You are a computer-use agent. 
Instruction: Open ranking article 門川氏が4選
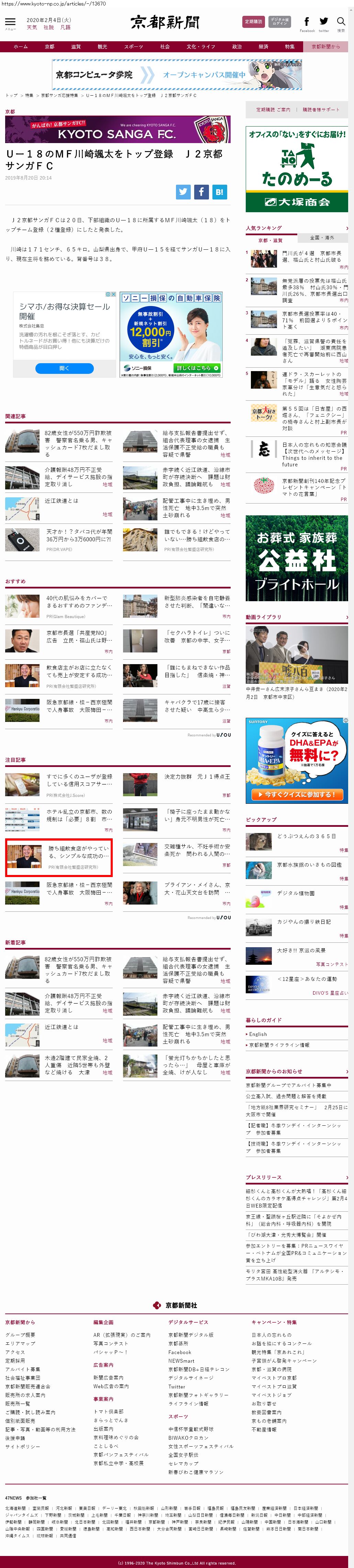coord(311,256)
